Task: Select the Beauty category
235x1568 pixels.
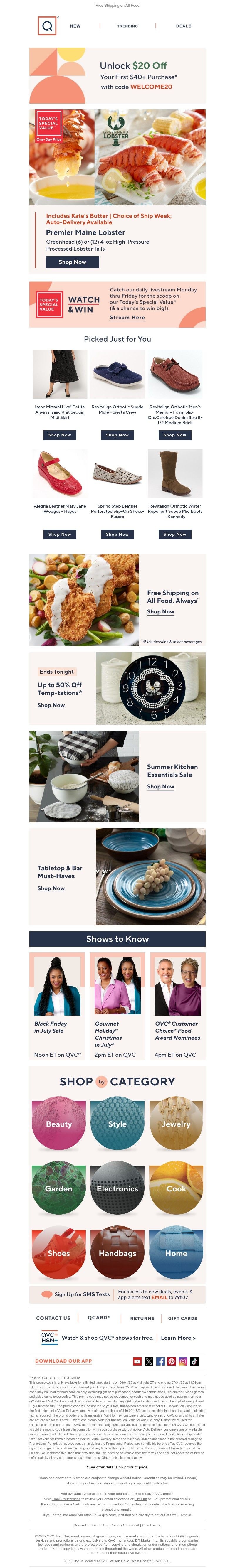Action: [58, 1124]
